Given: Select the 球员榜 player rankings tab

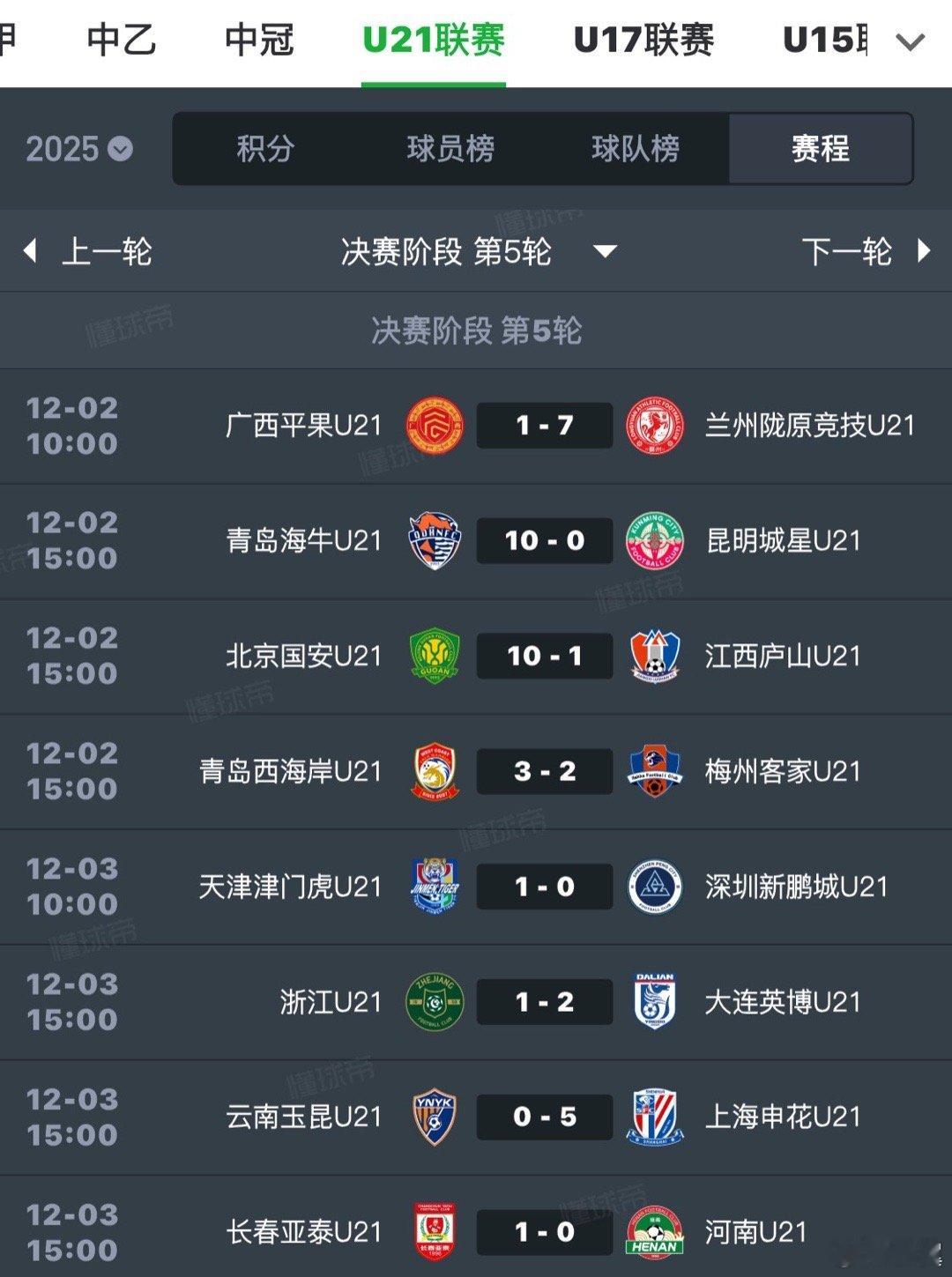Looking at the screenshot, I should pos(450,150).
